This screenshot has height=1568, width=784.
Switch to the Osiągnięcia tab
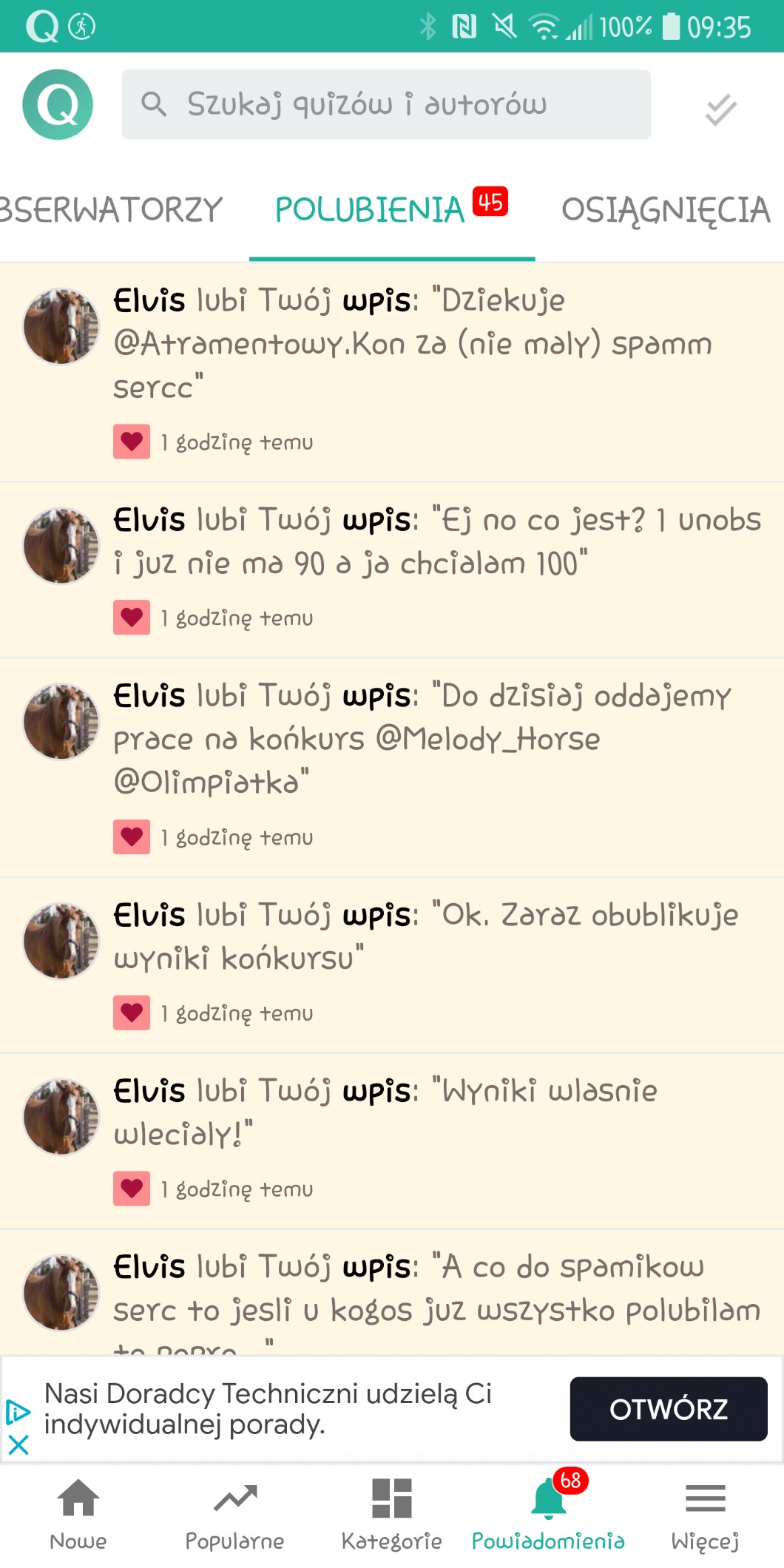666,210
